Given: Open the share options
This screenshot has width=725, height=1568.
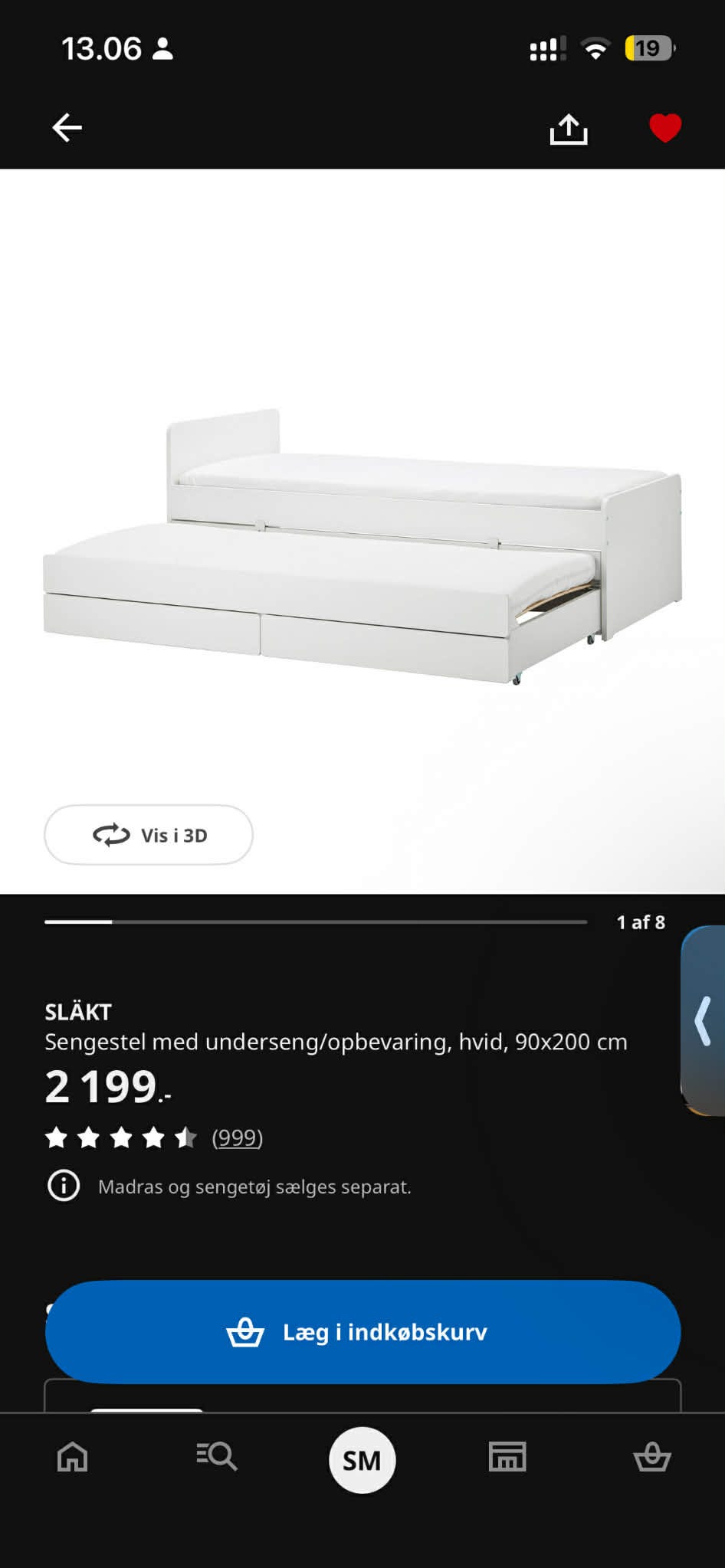Looking at the screenshot, I should pyautogui.click(x=569, y=127).
